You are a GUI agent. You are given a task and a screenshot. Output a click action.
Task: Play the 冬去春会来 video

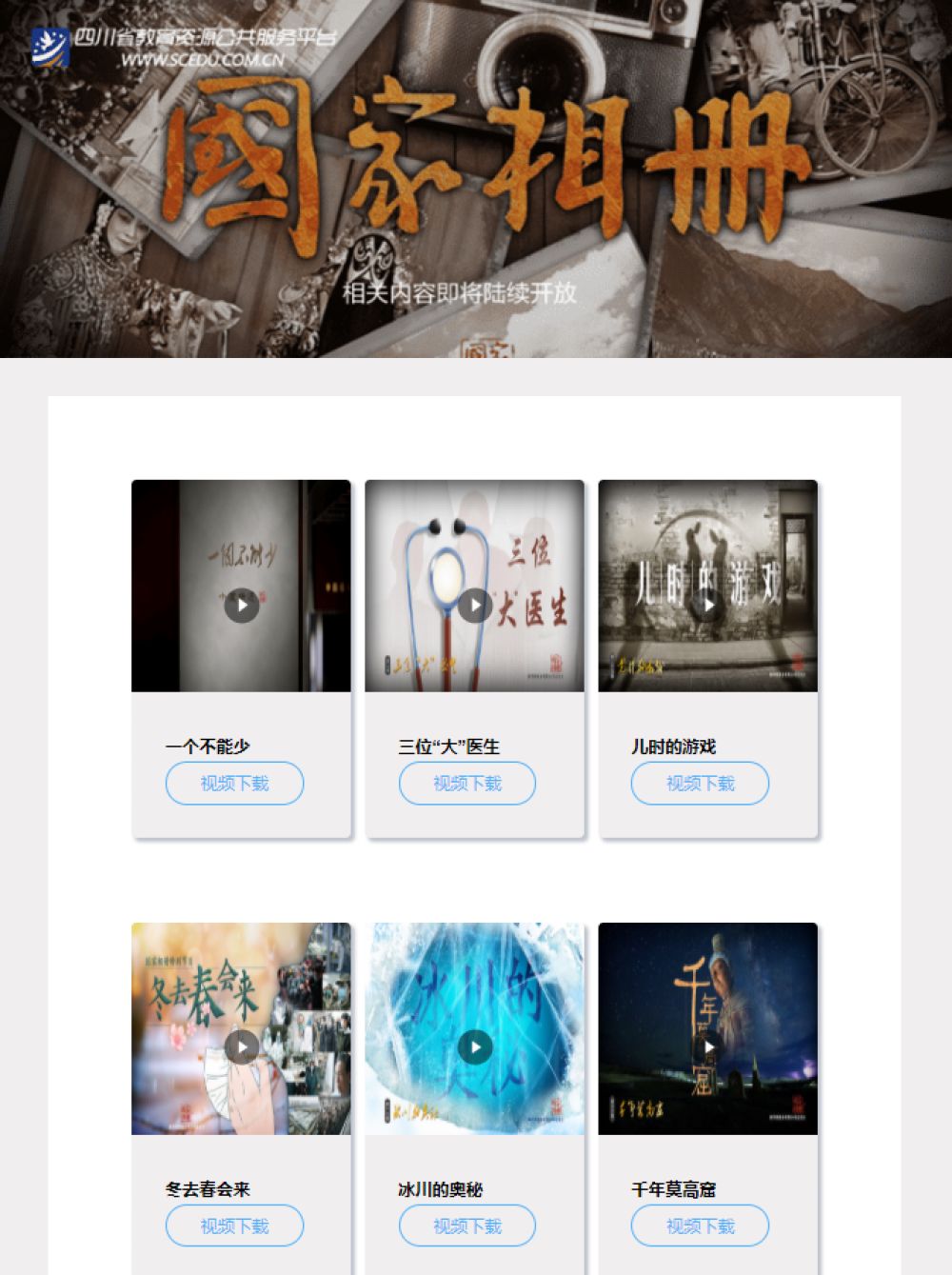[242, 1047]
